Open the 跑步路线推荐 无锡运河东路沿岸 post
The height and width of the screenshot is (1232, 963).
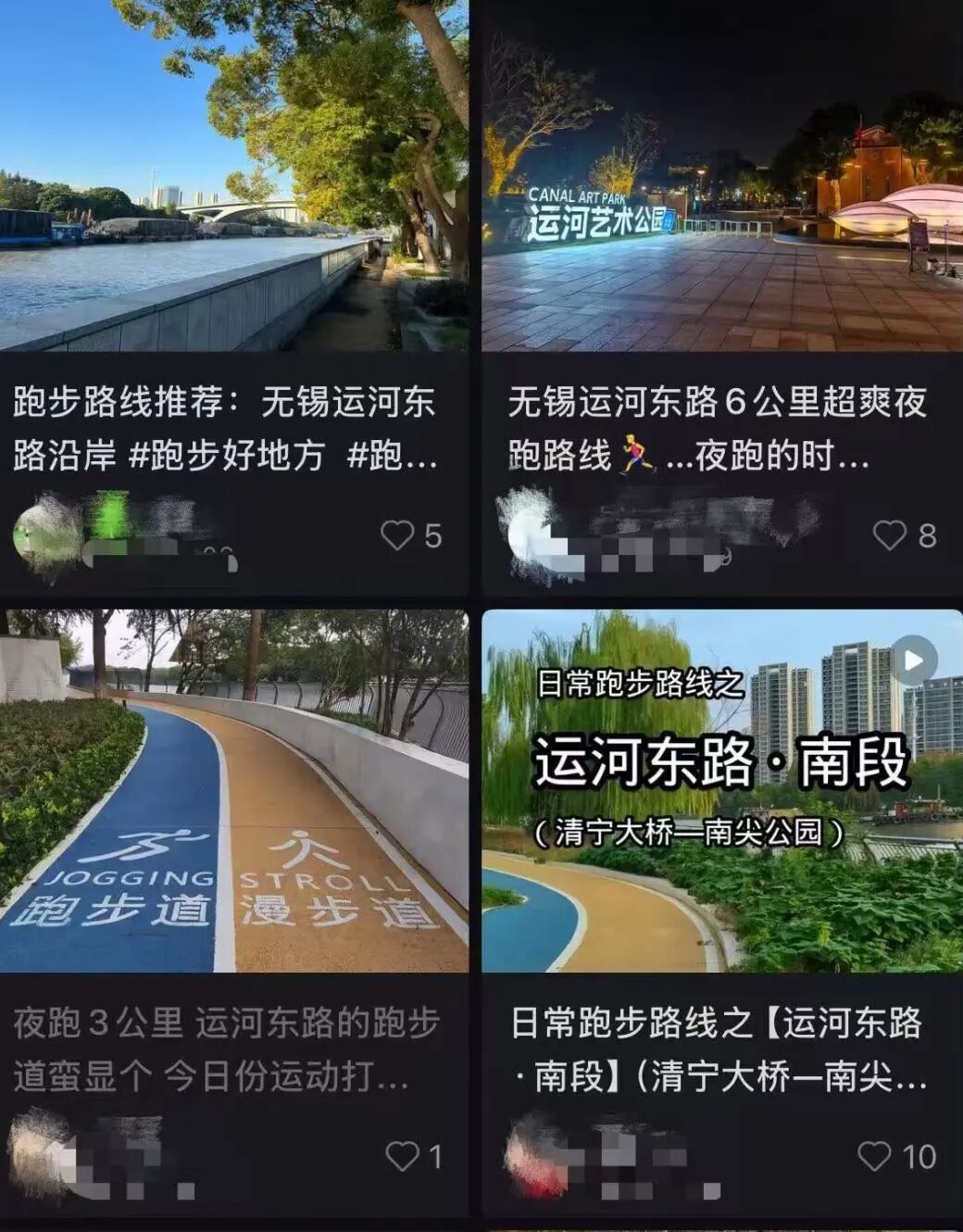pos(233,176)
